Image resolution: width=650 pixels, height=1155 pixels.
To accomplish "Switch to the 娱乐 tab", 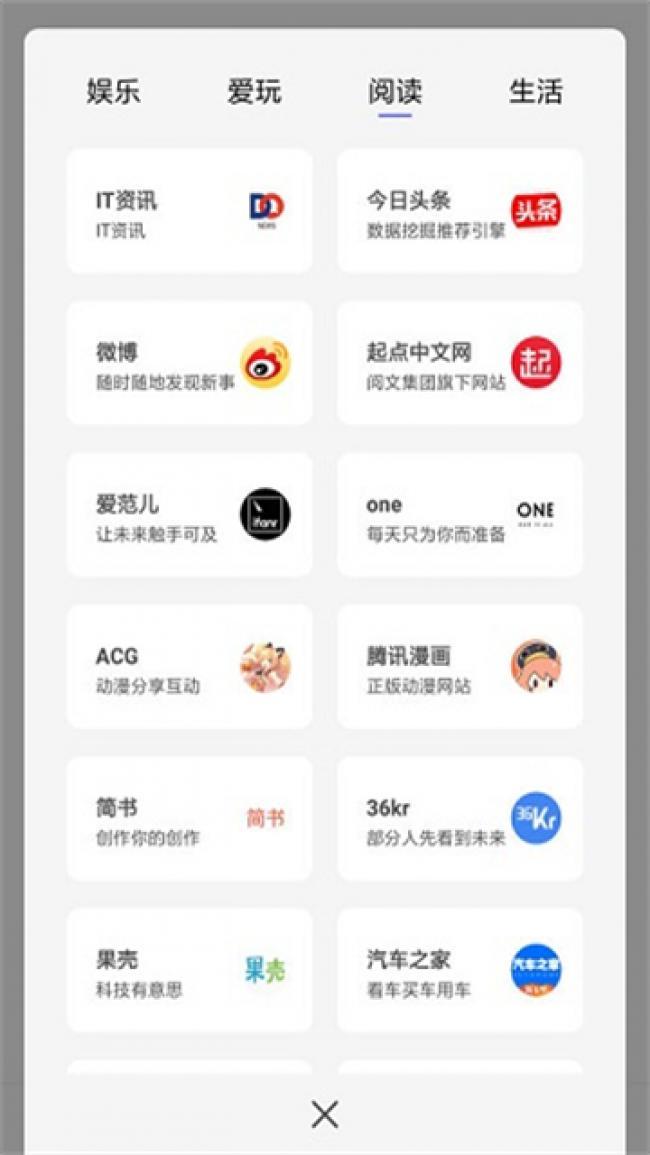I will (113, 92).
